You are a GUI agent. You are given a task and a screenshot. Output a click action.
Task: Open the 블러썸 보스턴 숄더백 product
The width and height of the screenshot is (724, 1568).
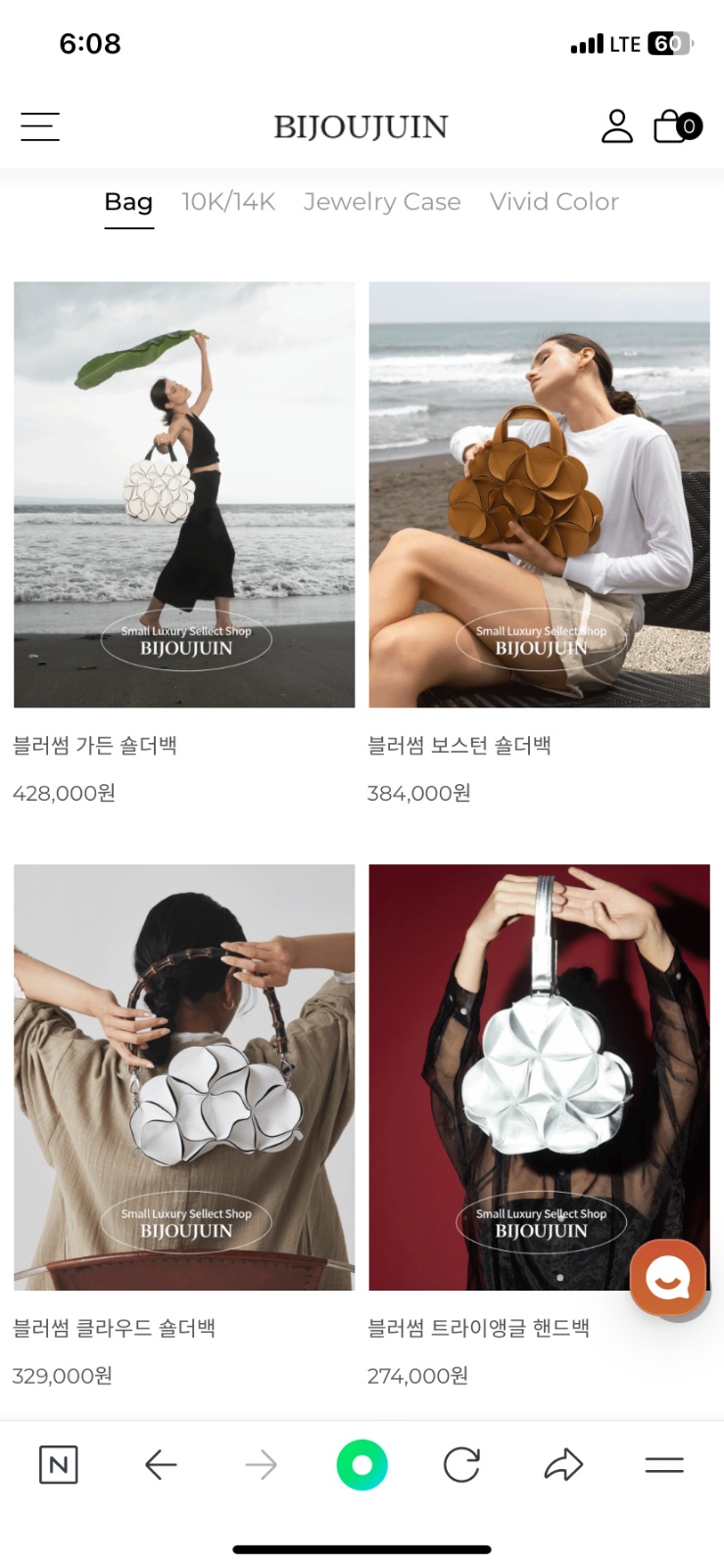pyautogui.click(x=539, y=495)
